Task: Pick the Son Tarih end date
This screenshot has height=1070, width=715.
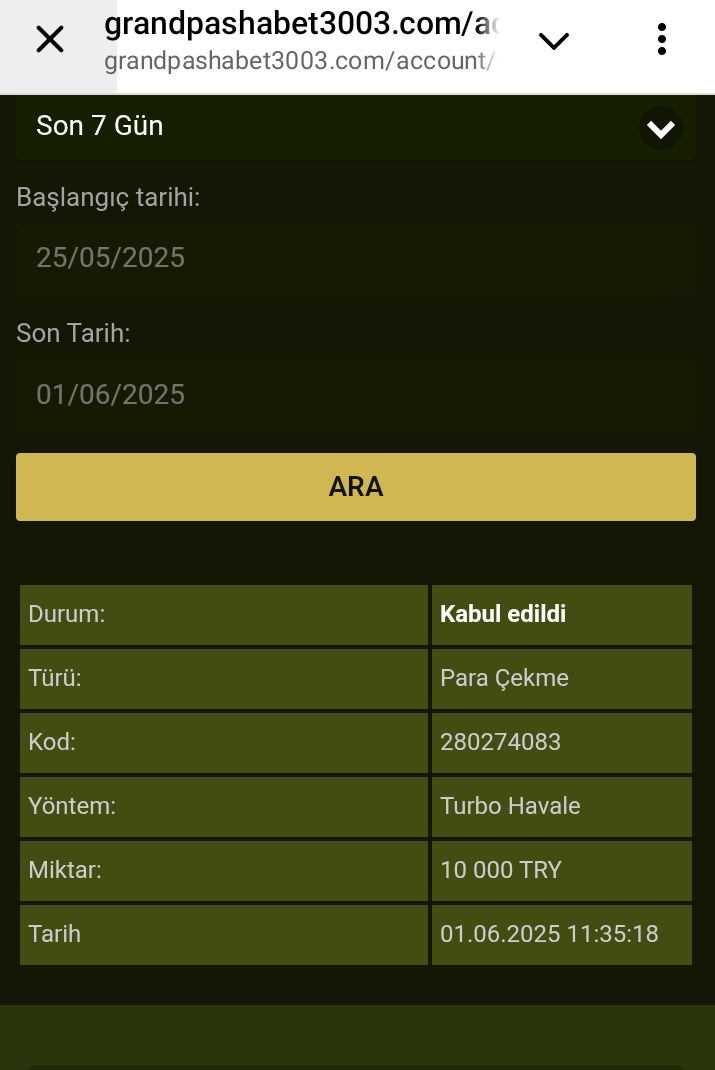Action: (x=355, y=395)
